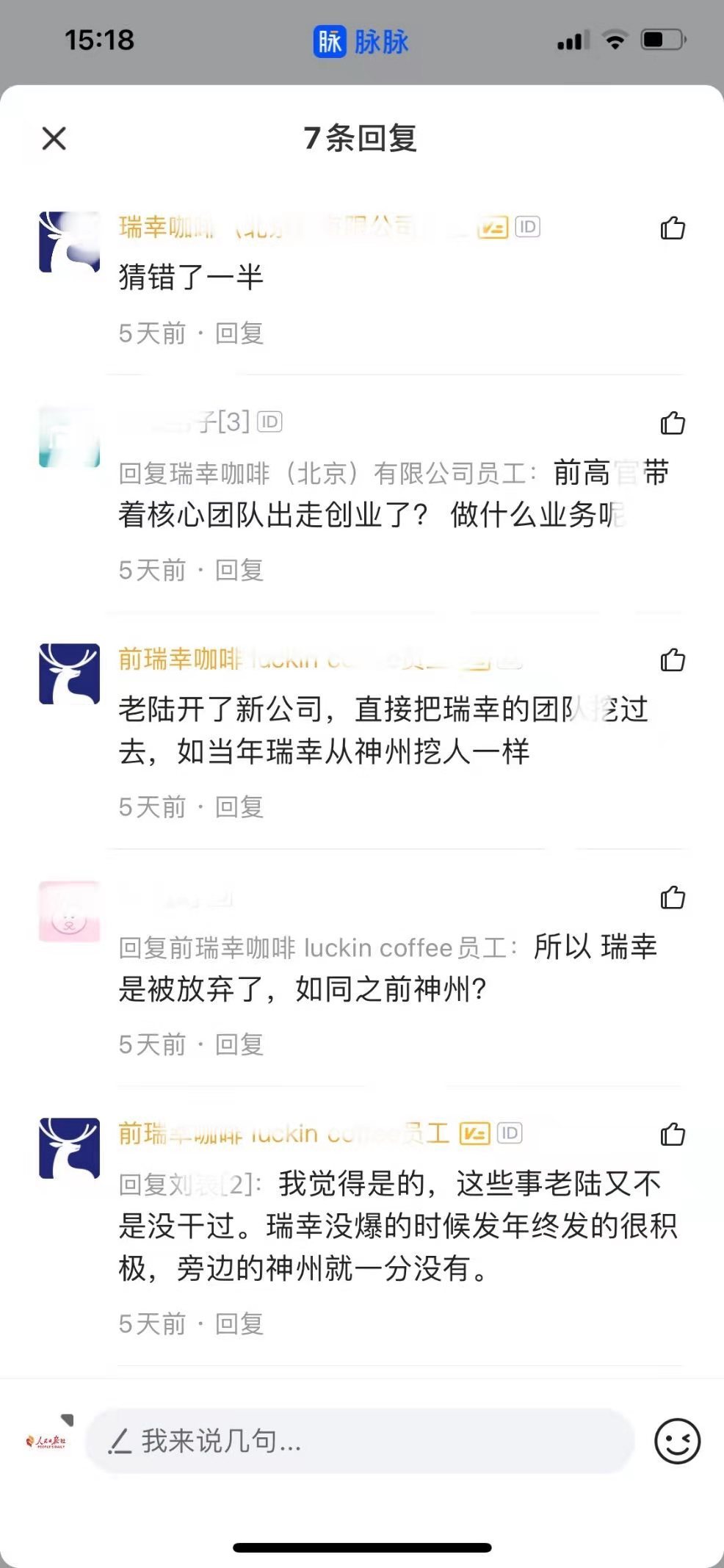Like the comment asking 做什么业务呢

pyautogui.click(x=673, y=423)
